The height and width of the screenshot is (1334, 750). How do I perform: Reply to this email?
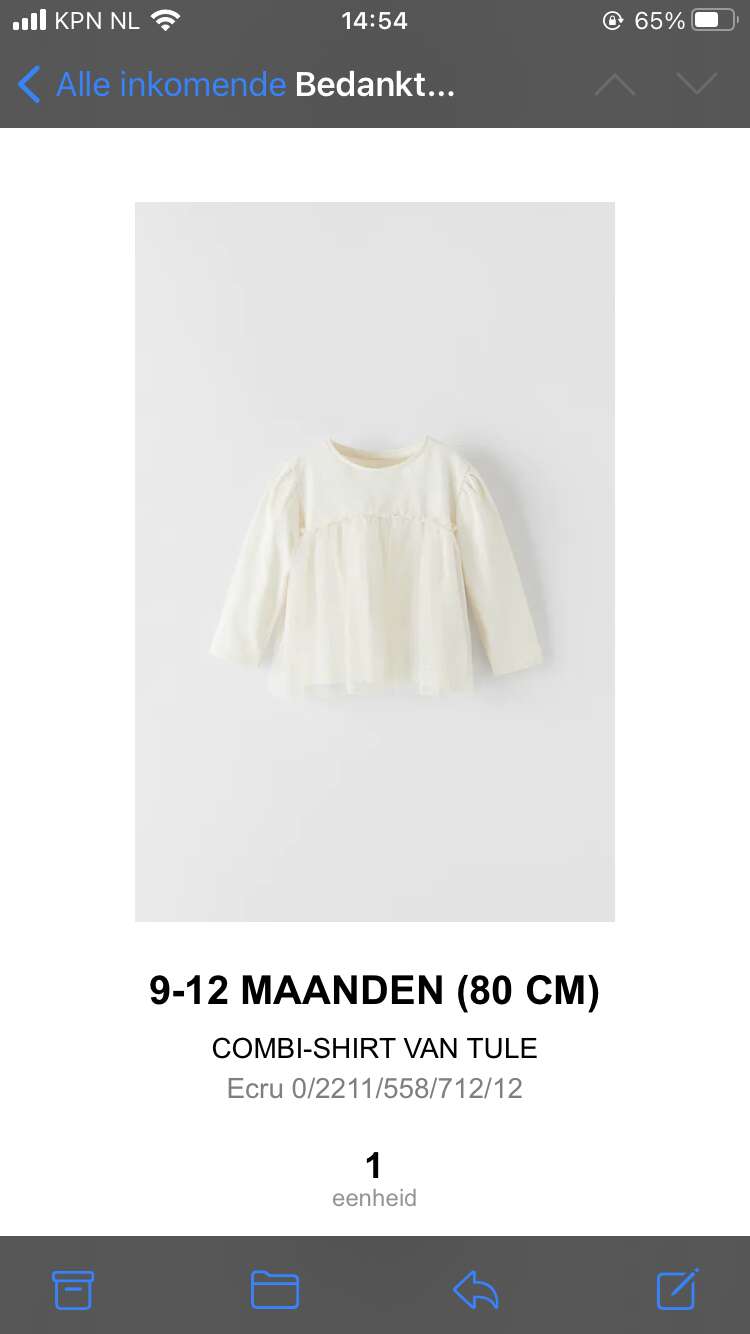[x=476, y=1289]
